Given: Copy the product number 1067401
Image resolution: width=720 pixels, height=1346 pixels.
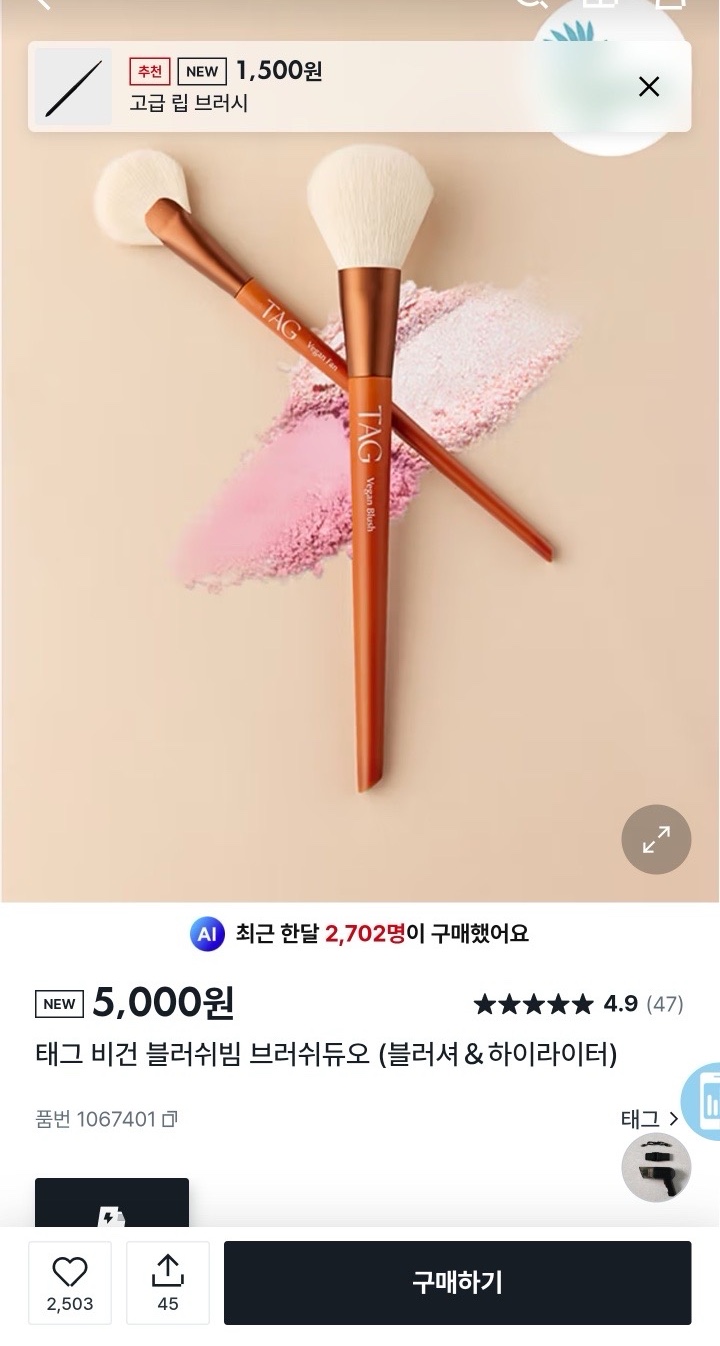Looking at the screenshot, I should [170, 1119].
